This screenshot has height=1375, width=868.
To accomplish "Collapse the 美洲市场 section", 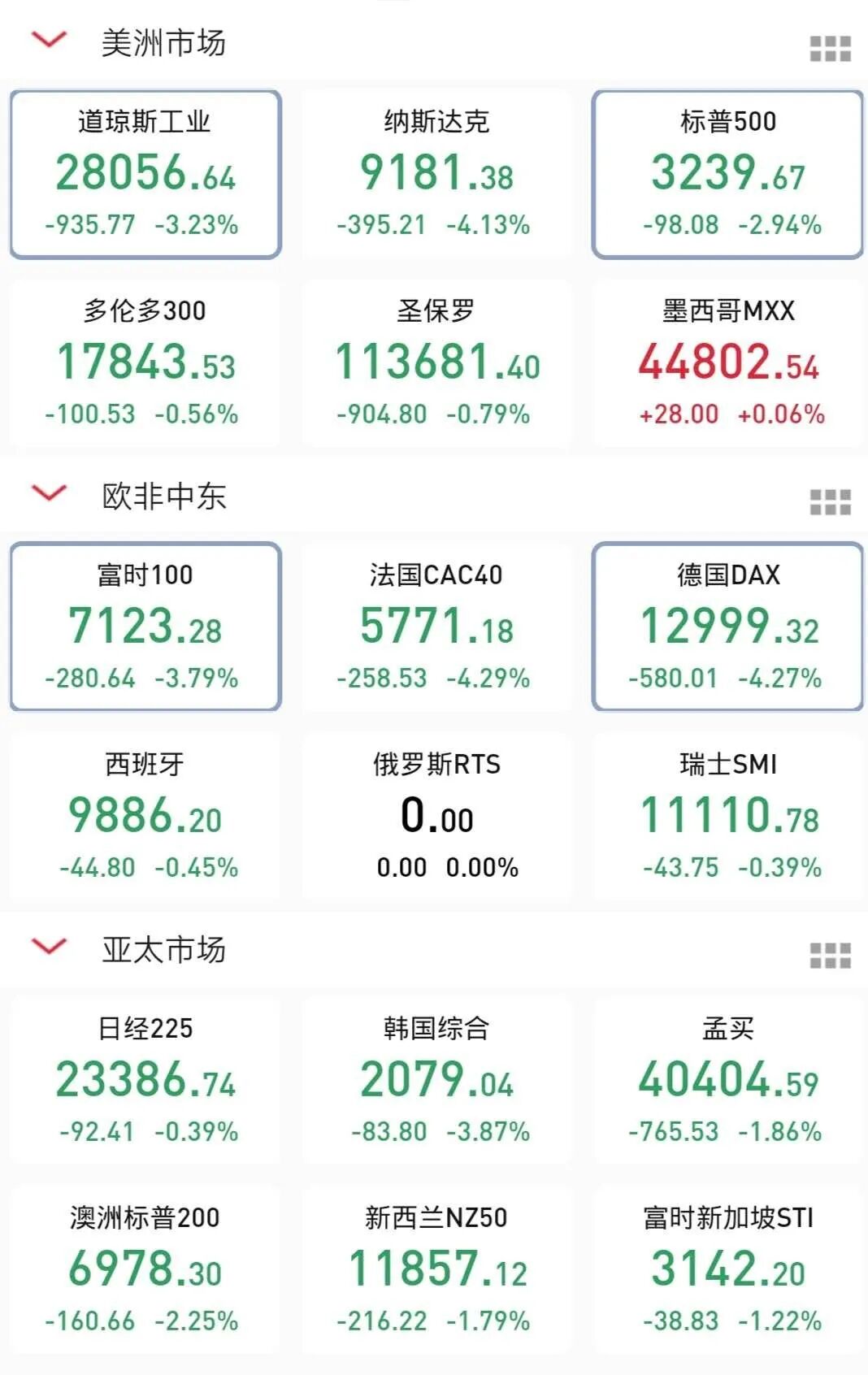I will click(x=49, y=39).
